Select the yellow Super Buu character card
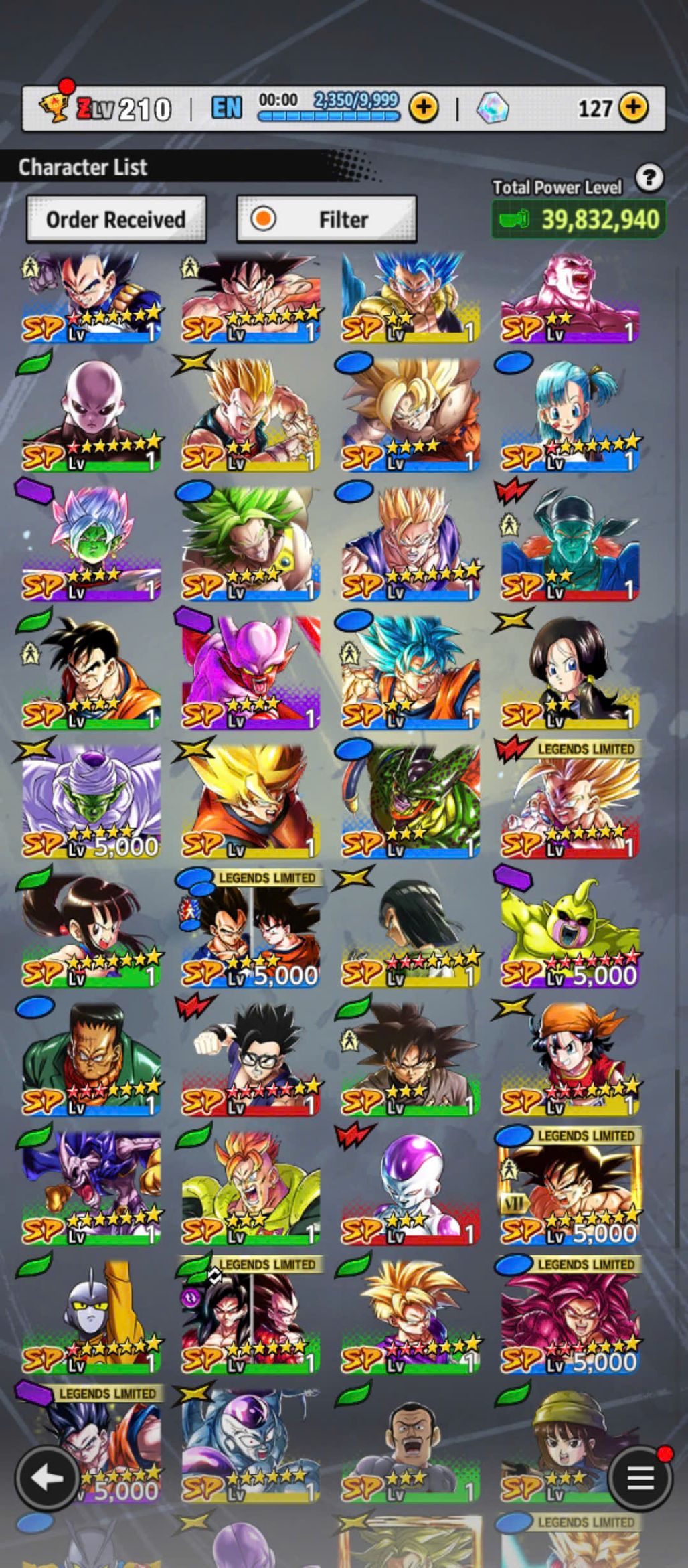The image size is (688, 1568). 570,929
